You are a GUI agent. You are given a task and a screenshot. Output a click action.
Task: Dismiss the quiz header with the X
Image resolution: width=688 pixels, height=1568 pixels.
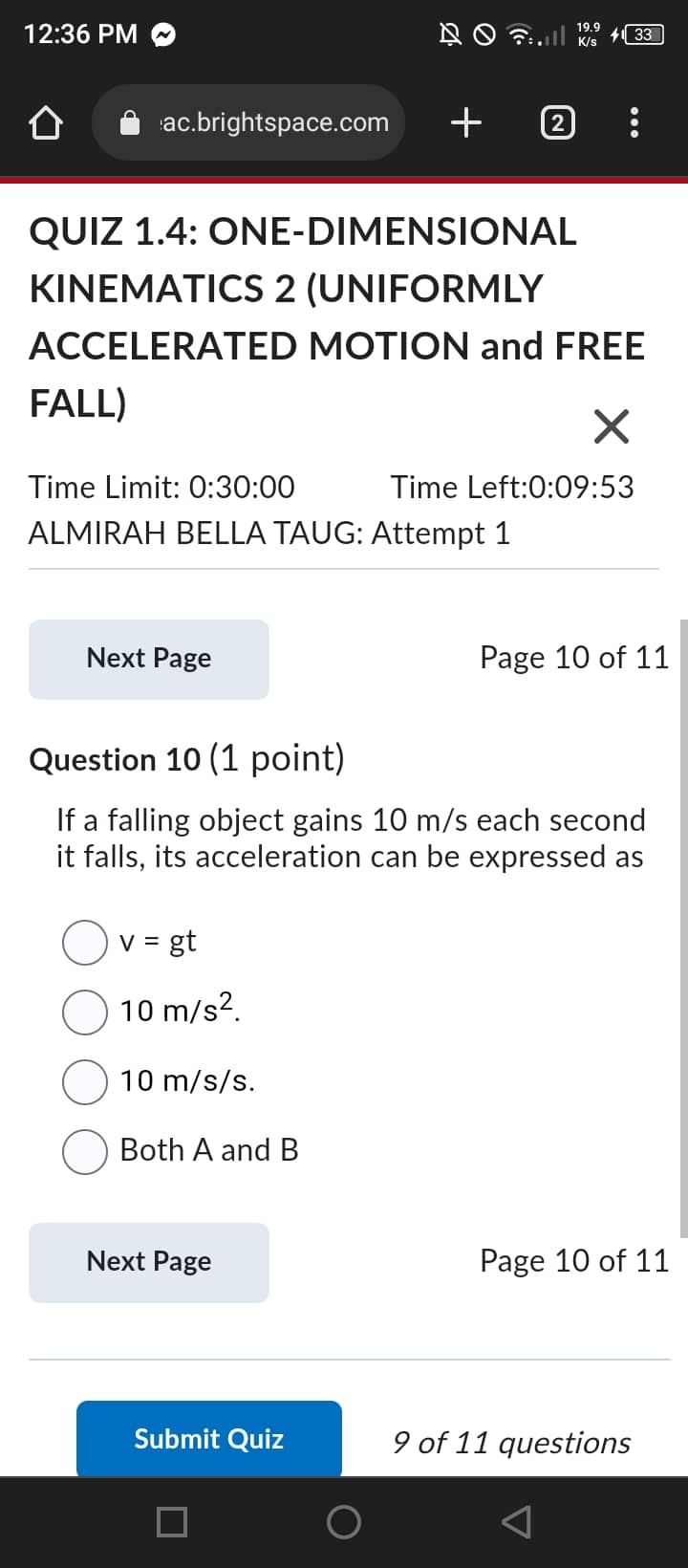point(611,426)
